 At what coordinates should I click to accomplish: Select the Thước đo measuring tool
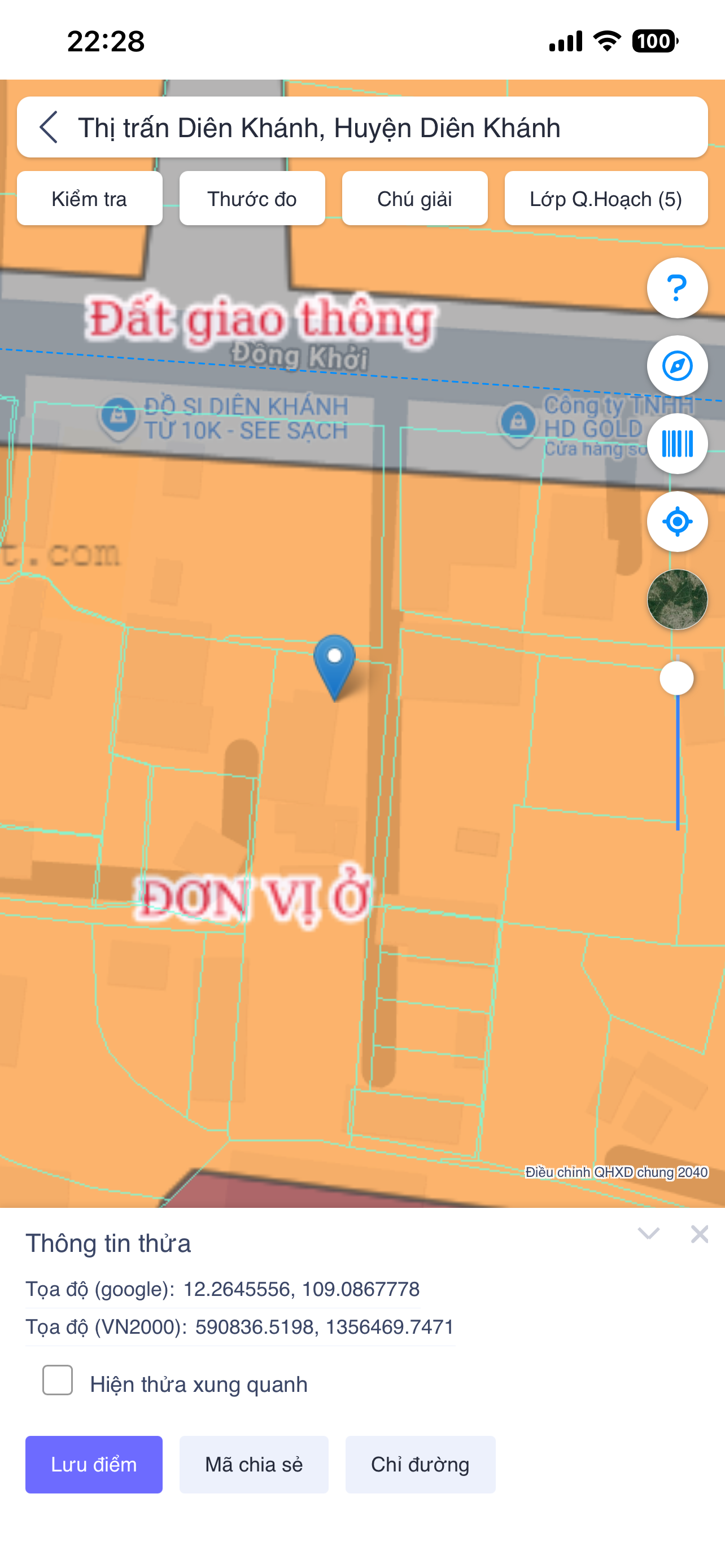click(x=252, y=199)
